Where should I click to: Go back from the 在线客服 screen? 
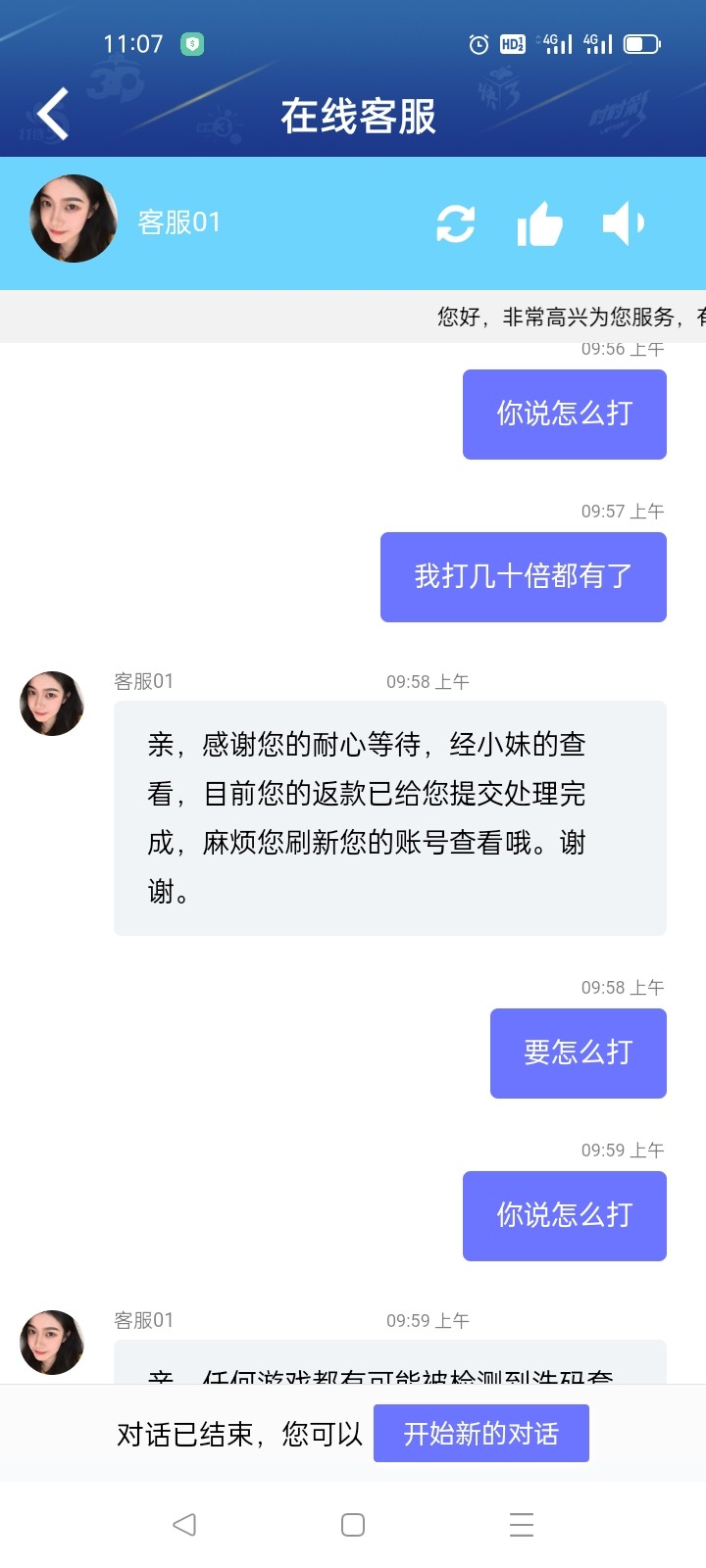point(53,115)
